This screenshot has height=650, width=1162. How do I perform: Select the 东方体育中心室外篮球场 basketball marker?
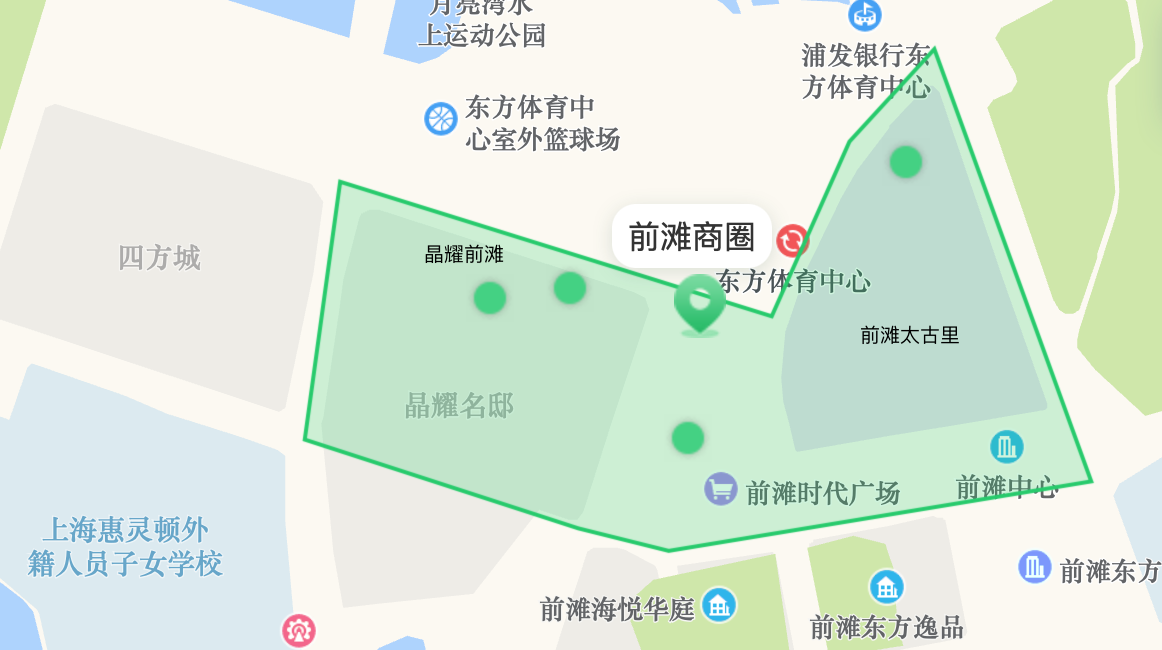click(x=441, y=119)
